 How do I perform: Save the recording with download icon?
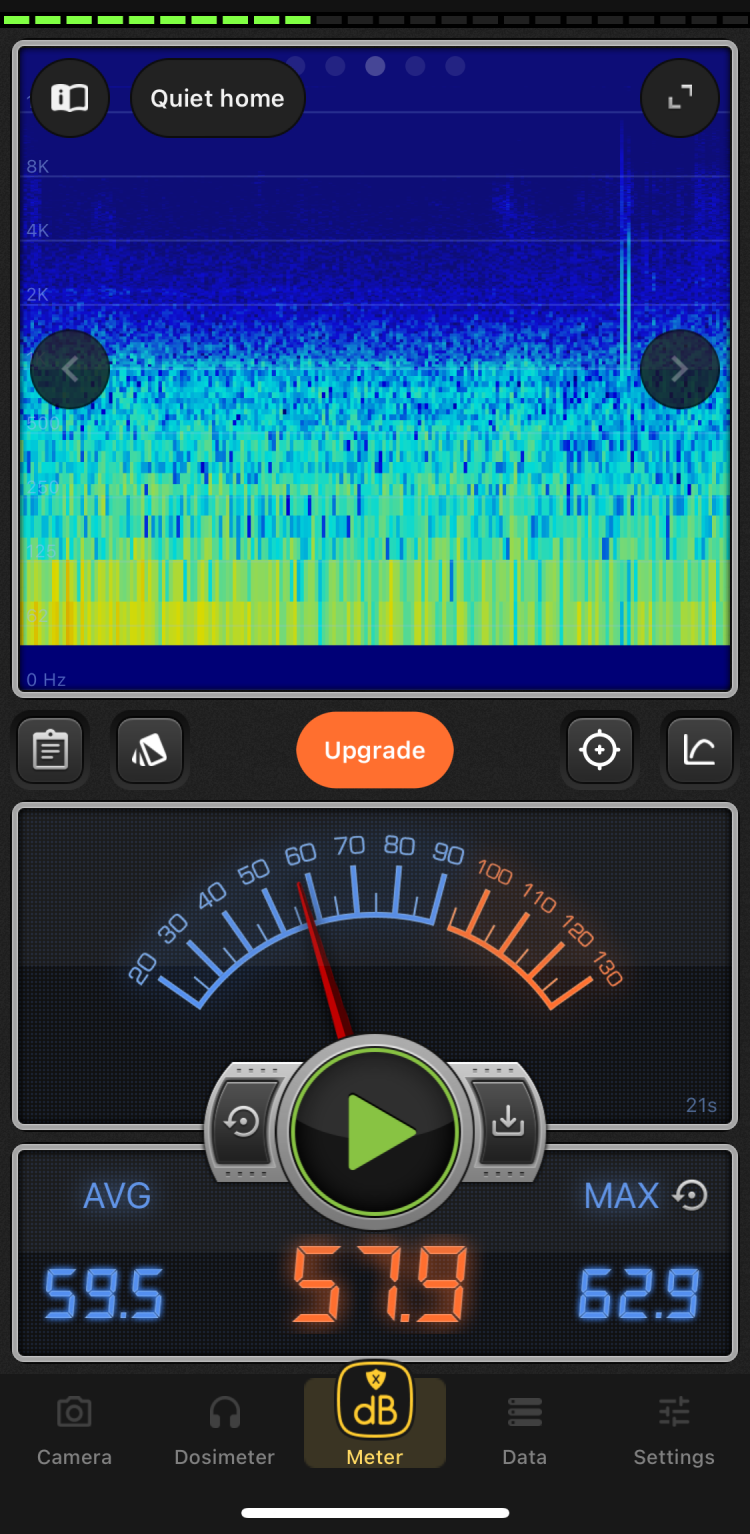508,1123
